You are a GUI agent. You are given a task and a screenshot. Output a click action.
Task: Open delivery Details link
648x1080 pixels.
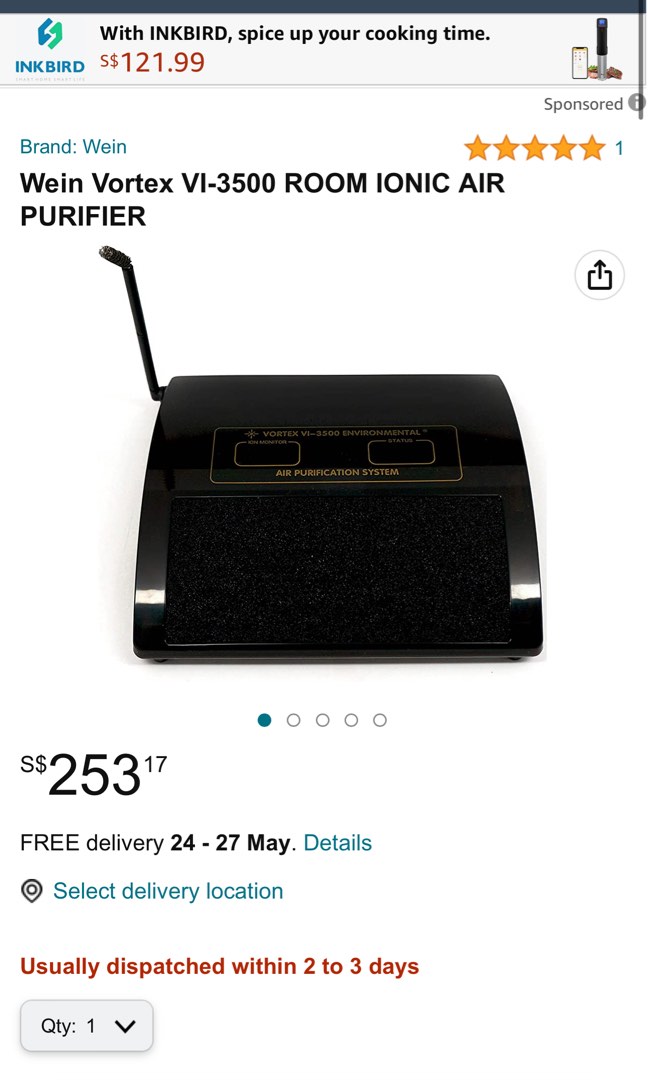pyautogui.click(x=337, y=843)
